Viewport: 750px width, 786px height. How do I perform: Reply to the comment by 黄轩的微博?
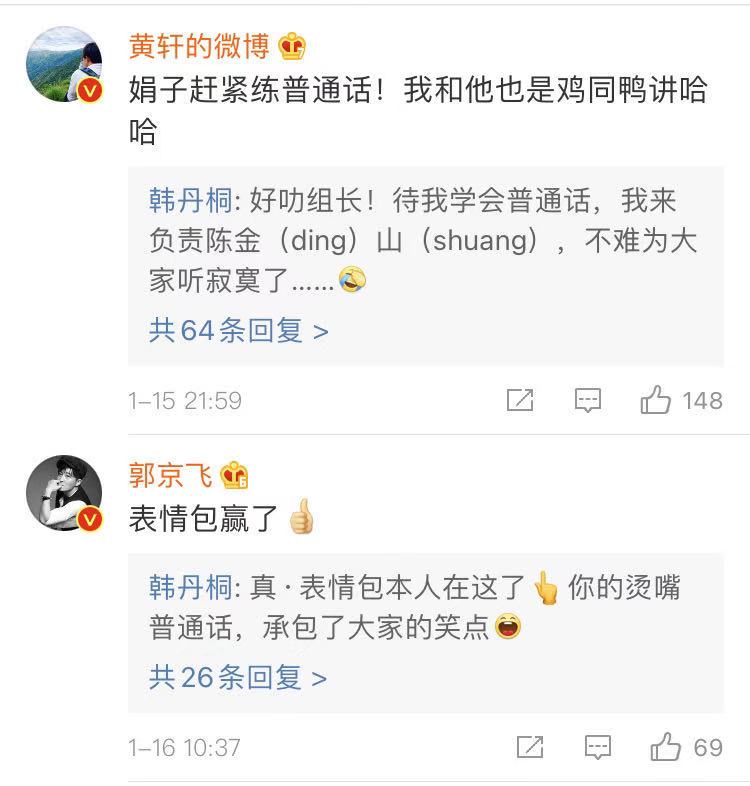tap(588, 401)
